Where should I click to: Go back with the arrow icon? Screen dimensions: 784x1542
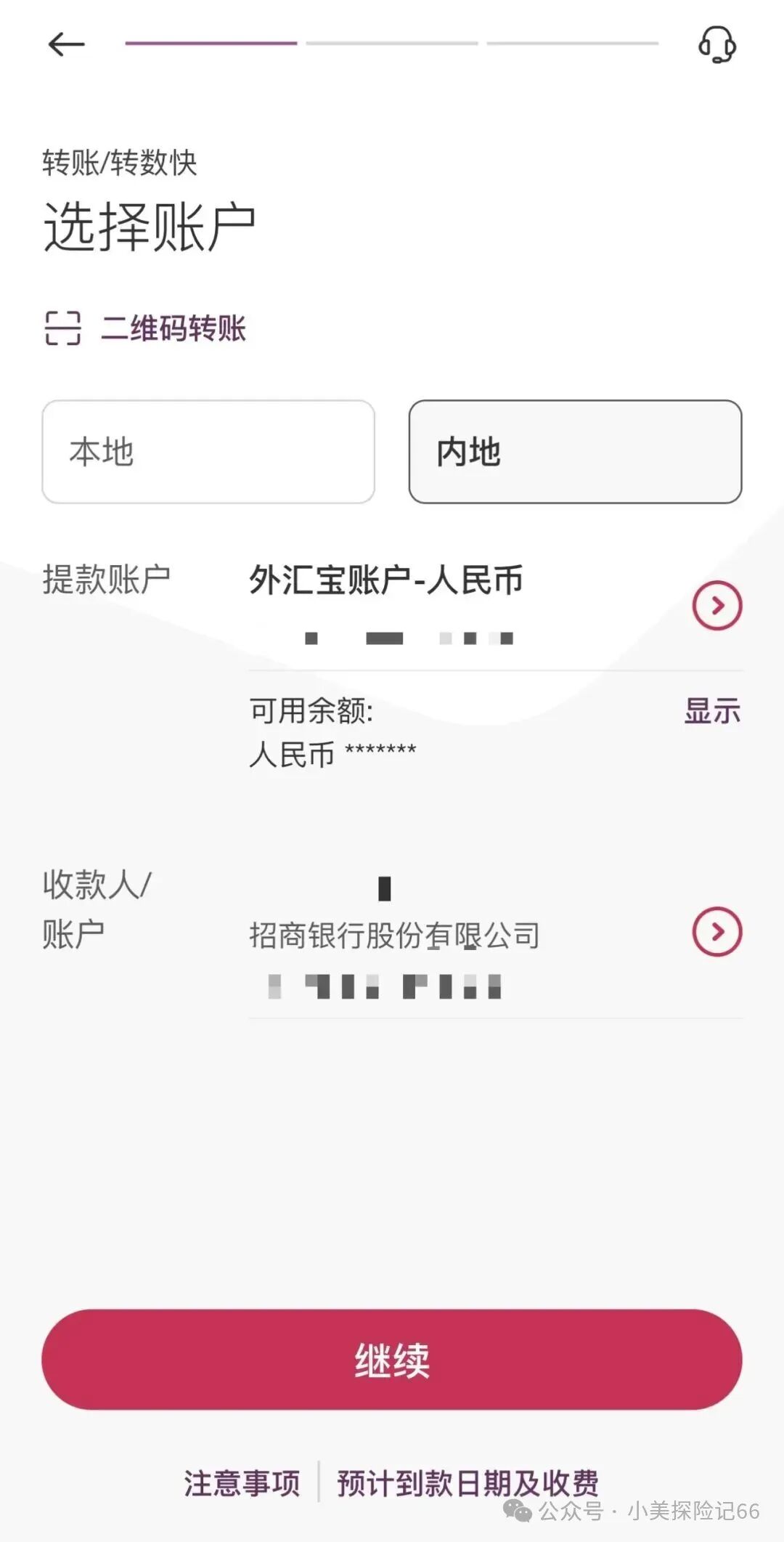point(66,45)
